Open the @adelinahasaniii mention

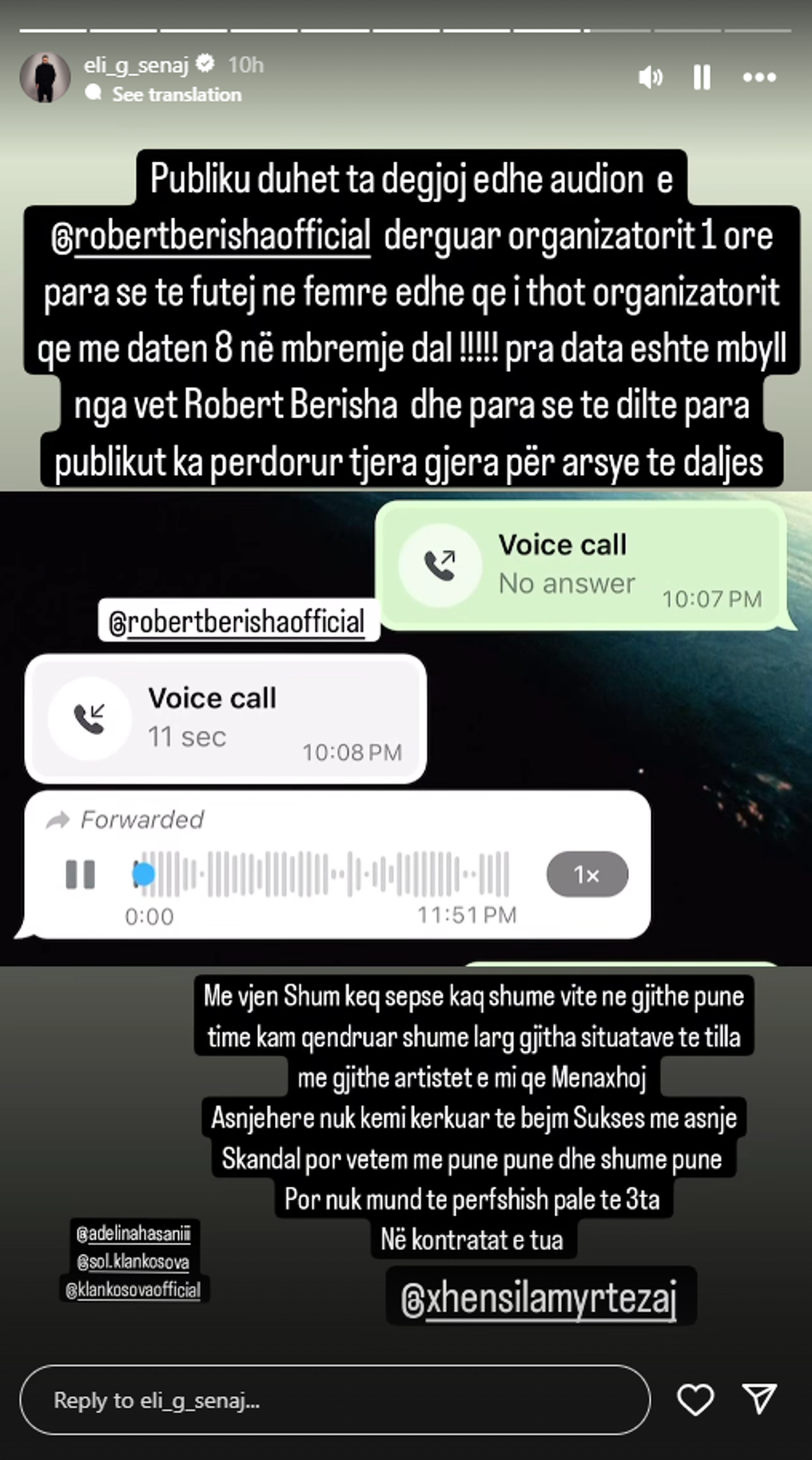[x=133, y=1234]
